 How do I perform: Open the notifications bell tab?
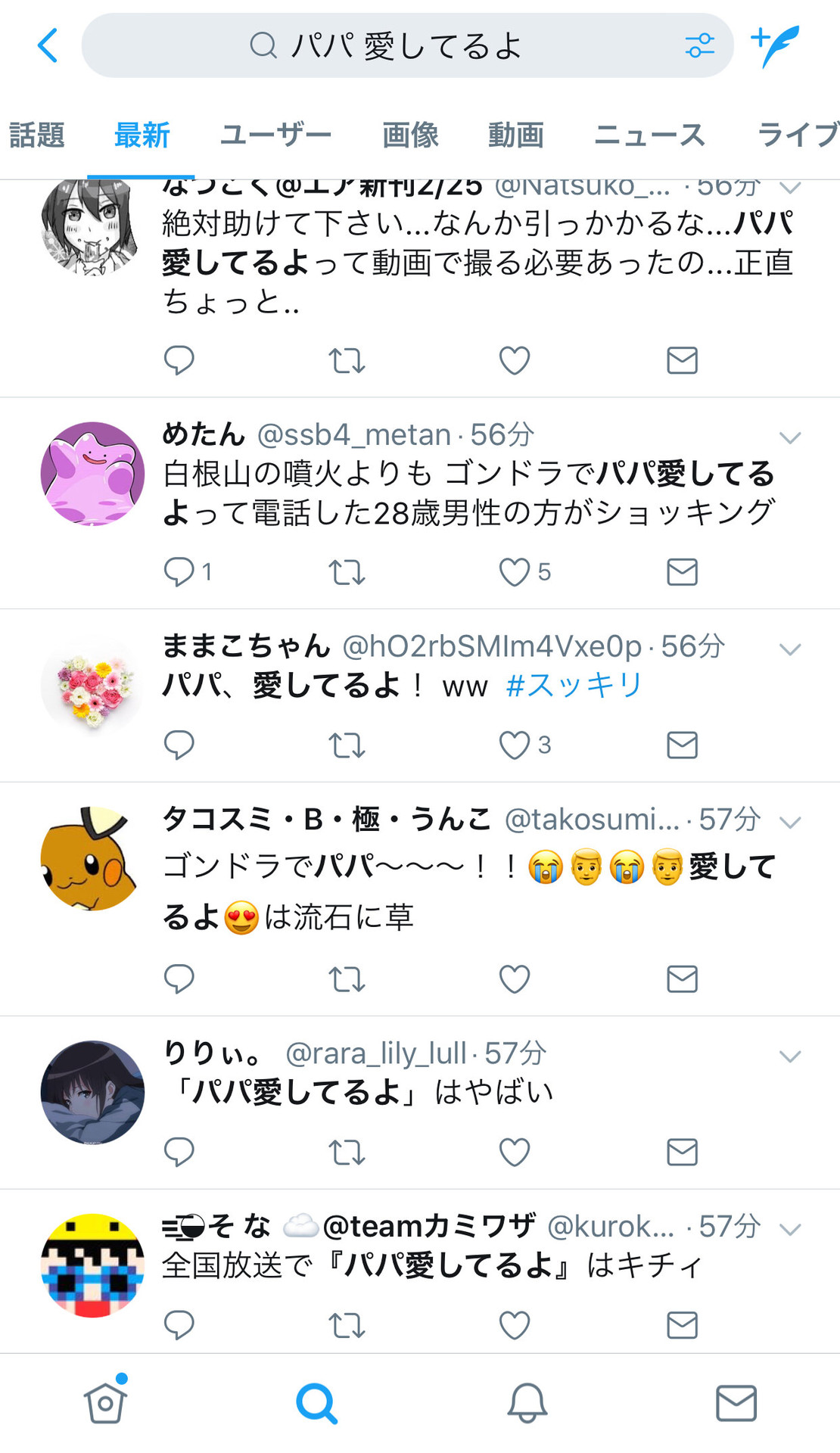click(x=527, y=1403)
